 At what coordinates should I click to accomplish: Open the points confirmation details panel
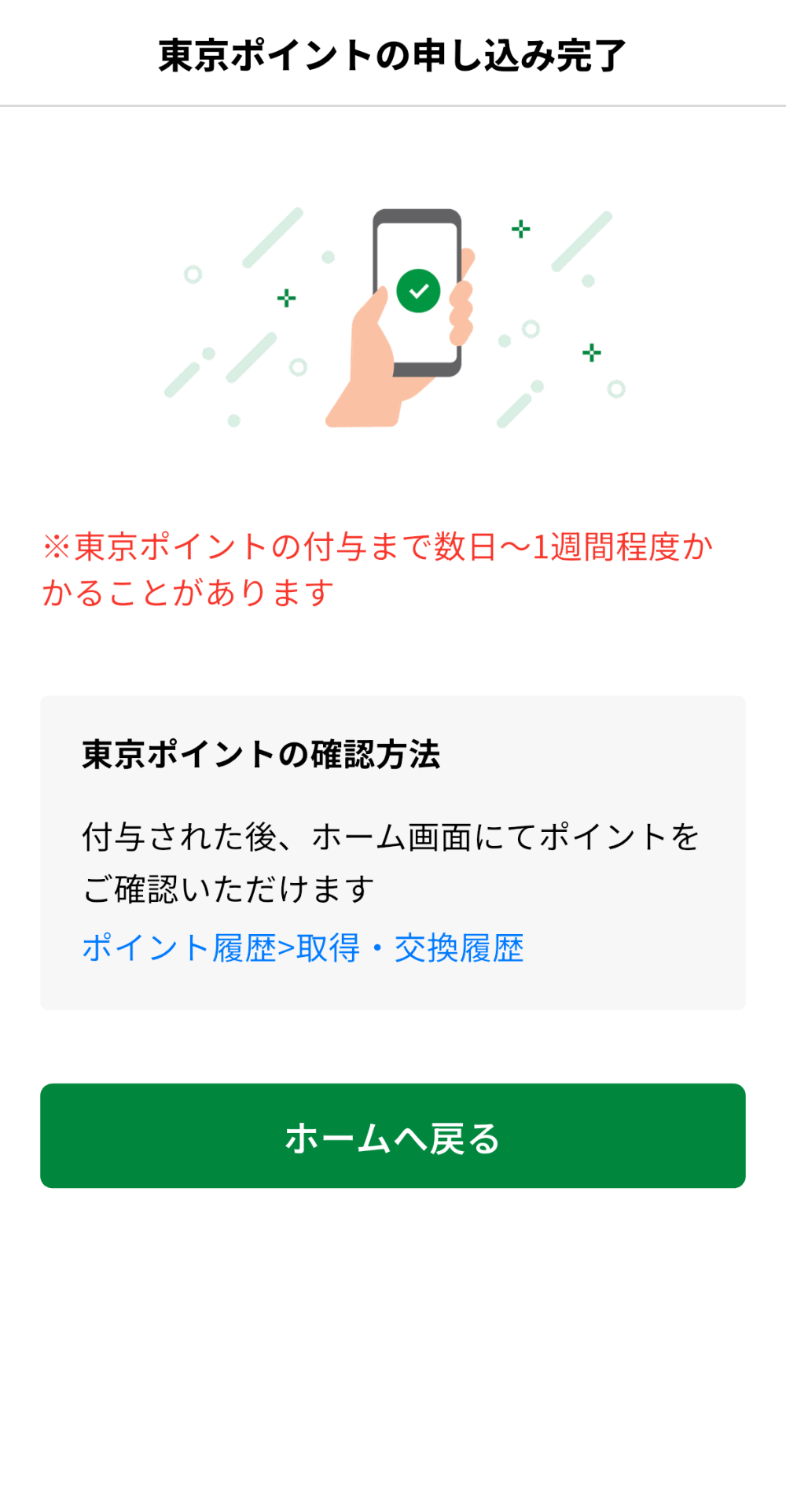coord(393,852)
